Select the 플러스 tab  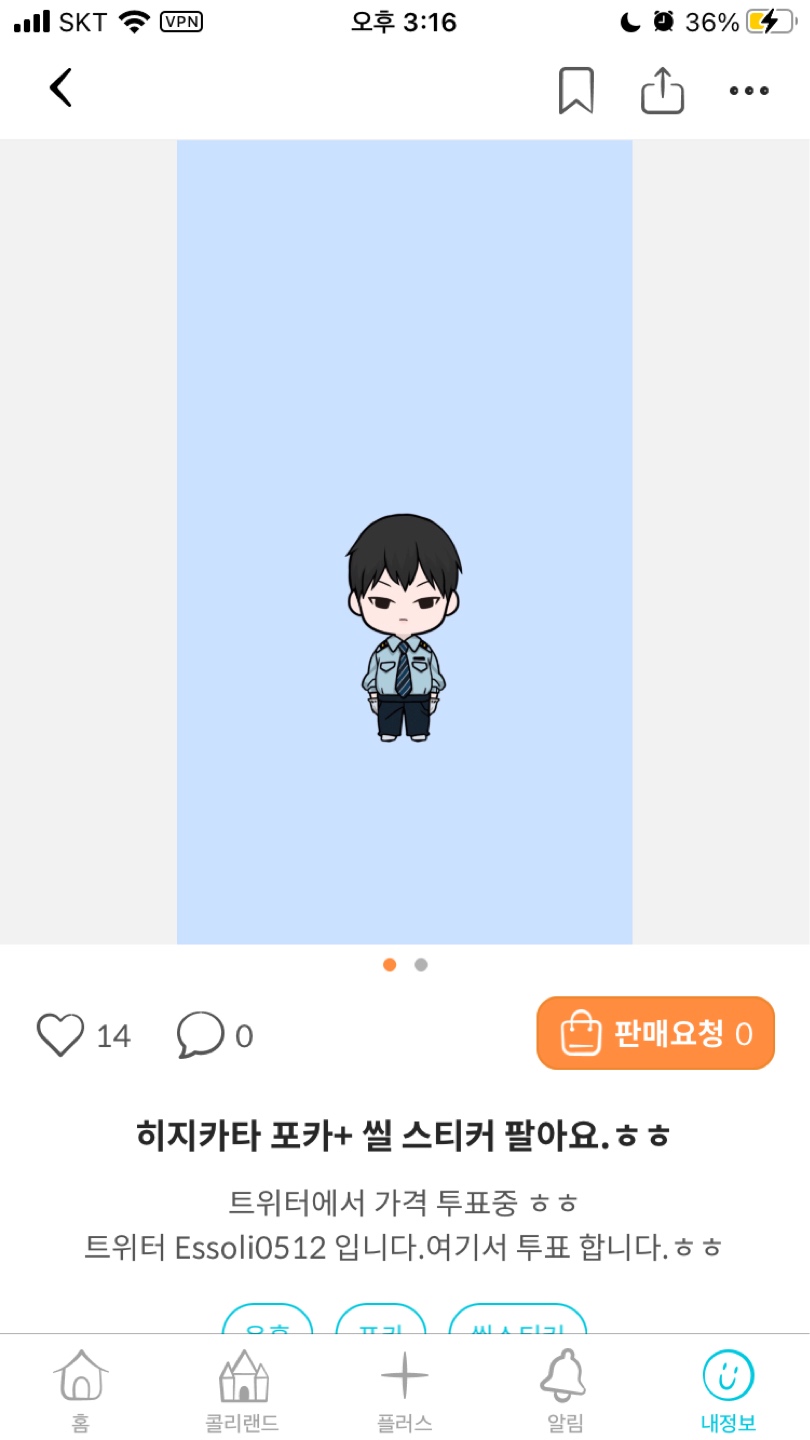click(x=404, y=1390)
